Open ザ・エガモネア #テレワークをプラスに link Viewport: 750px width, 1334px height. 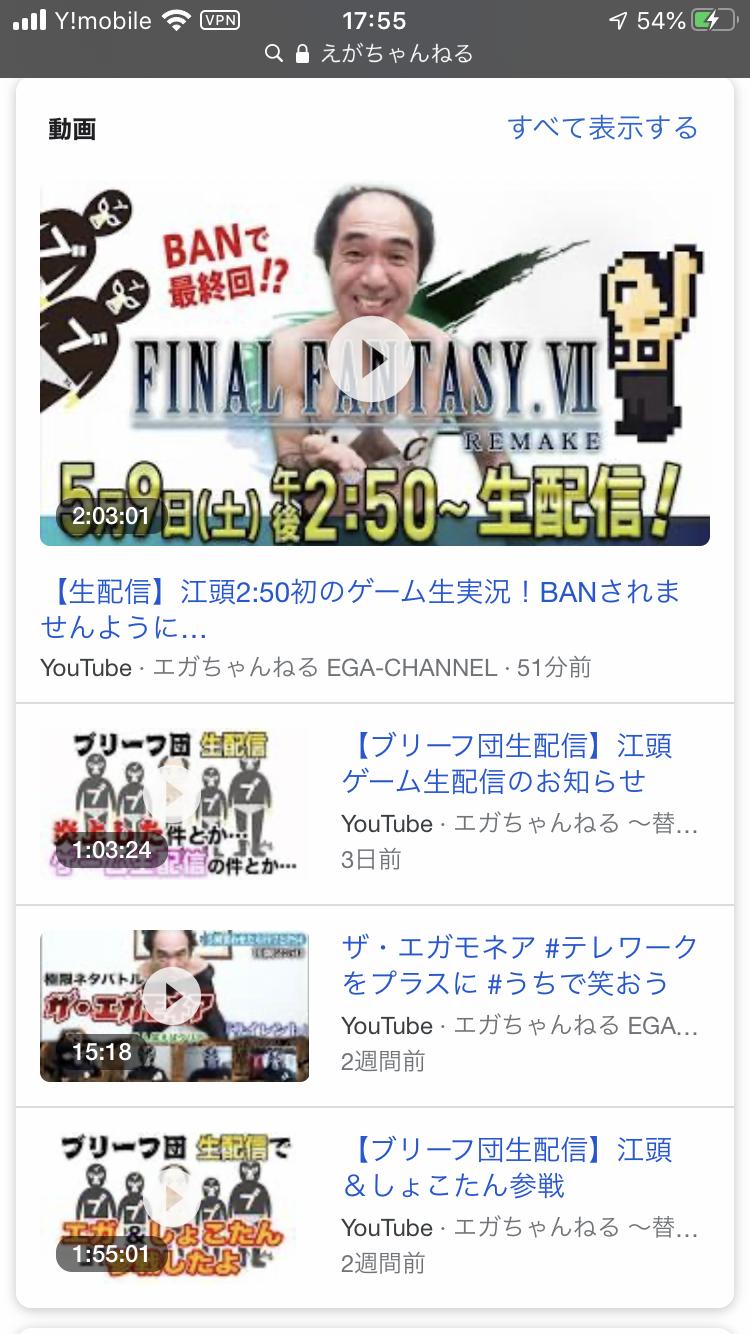coord(520,965)
